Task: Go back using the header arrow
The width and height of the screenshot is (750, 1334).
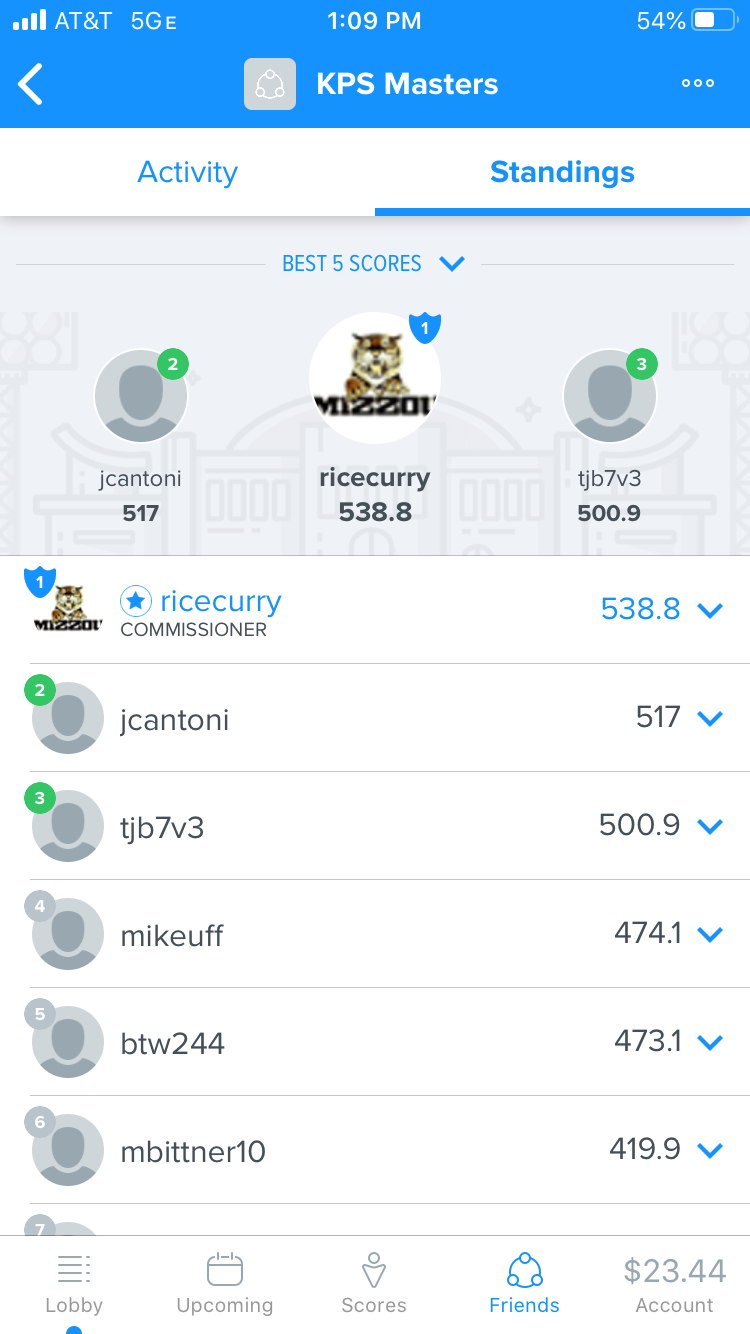Action: [x=32, y=84]
